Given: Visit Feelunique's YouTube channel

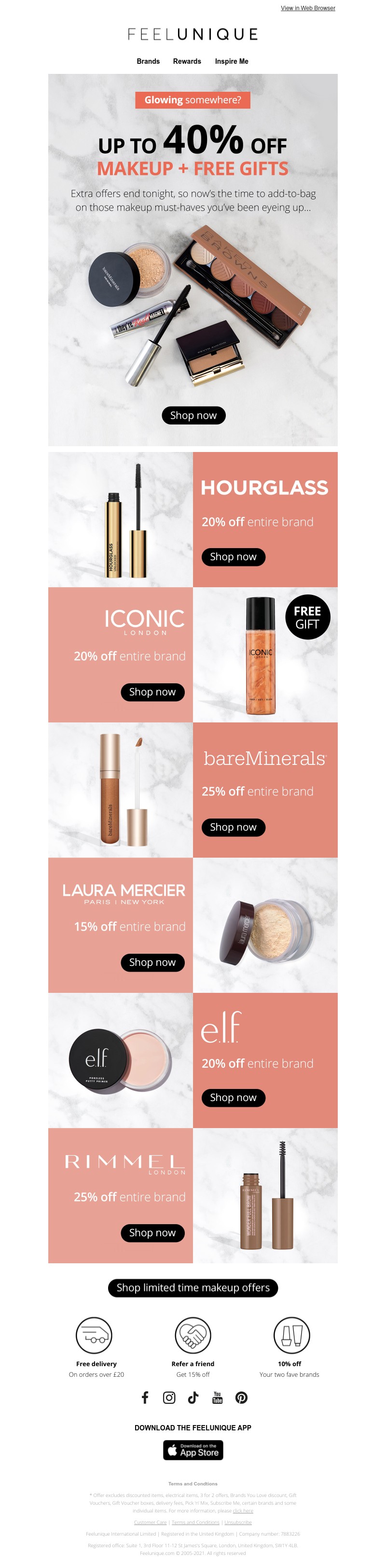Looking at the screenshot, I should [x=217, y=1397].
